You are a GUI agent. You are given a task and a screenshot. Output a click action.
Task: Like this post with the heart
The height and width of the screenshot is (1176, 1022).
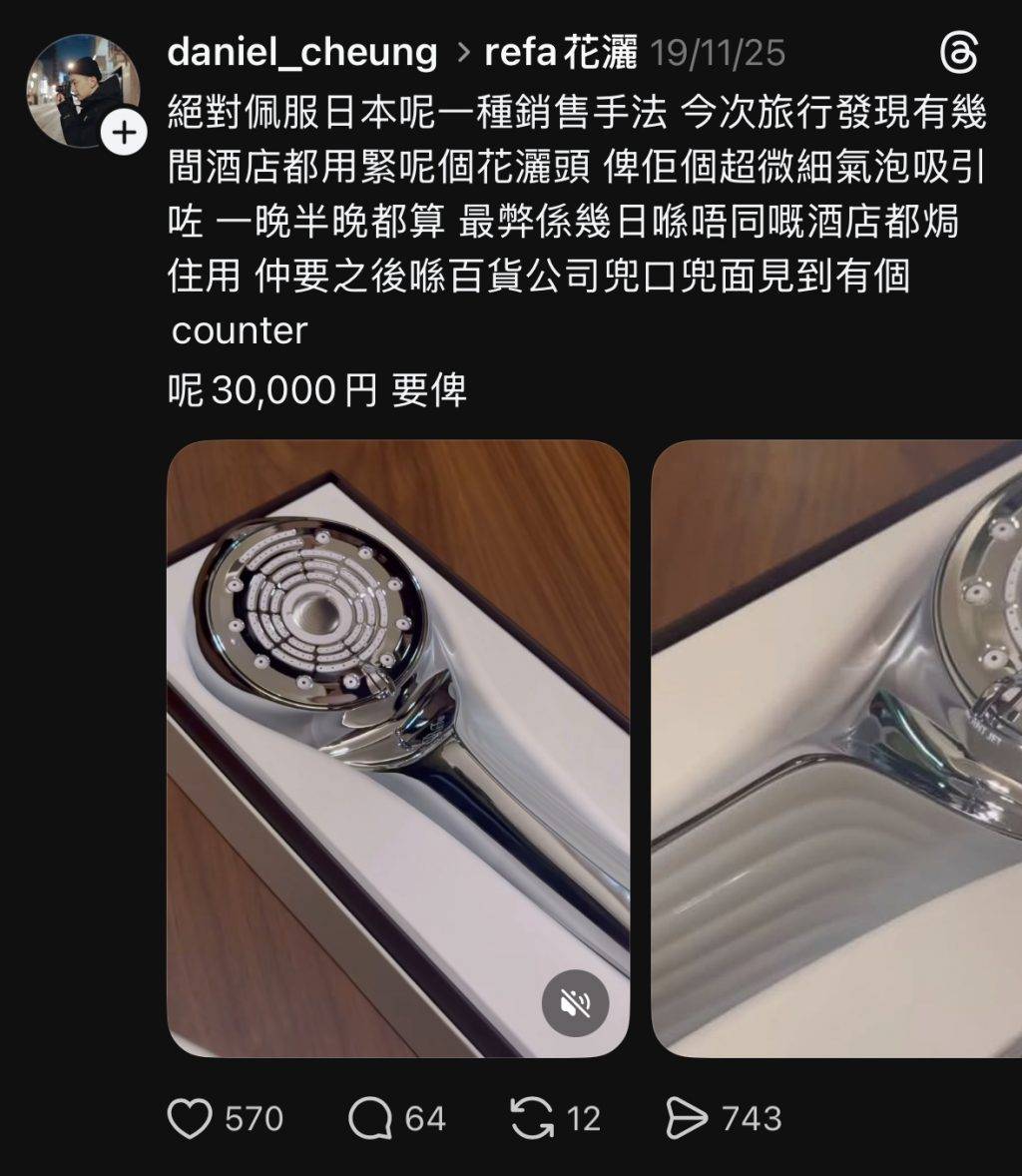coord(189,1119)
